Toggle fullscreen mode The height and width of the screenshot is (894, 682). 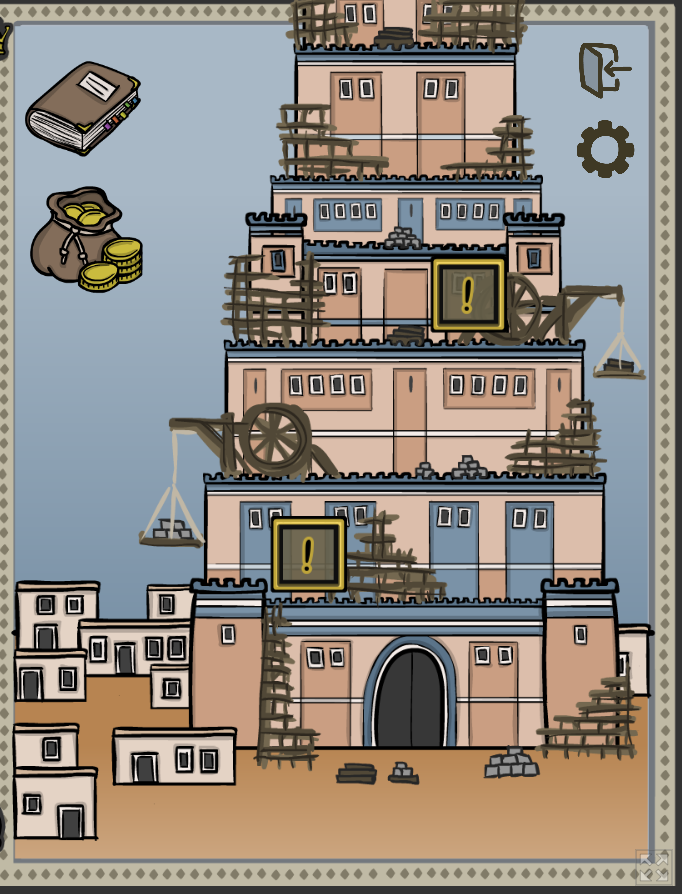click(653, 867)
